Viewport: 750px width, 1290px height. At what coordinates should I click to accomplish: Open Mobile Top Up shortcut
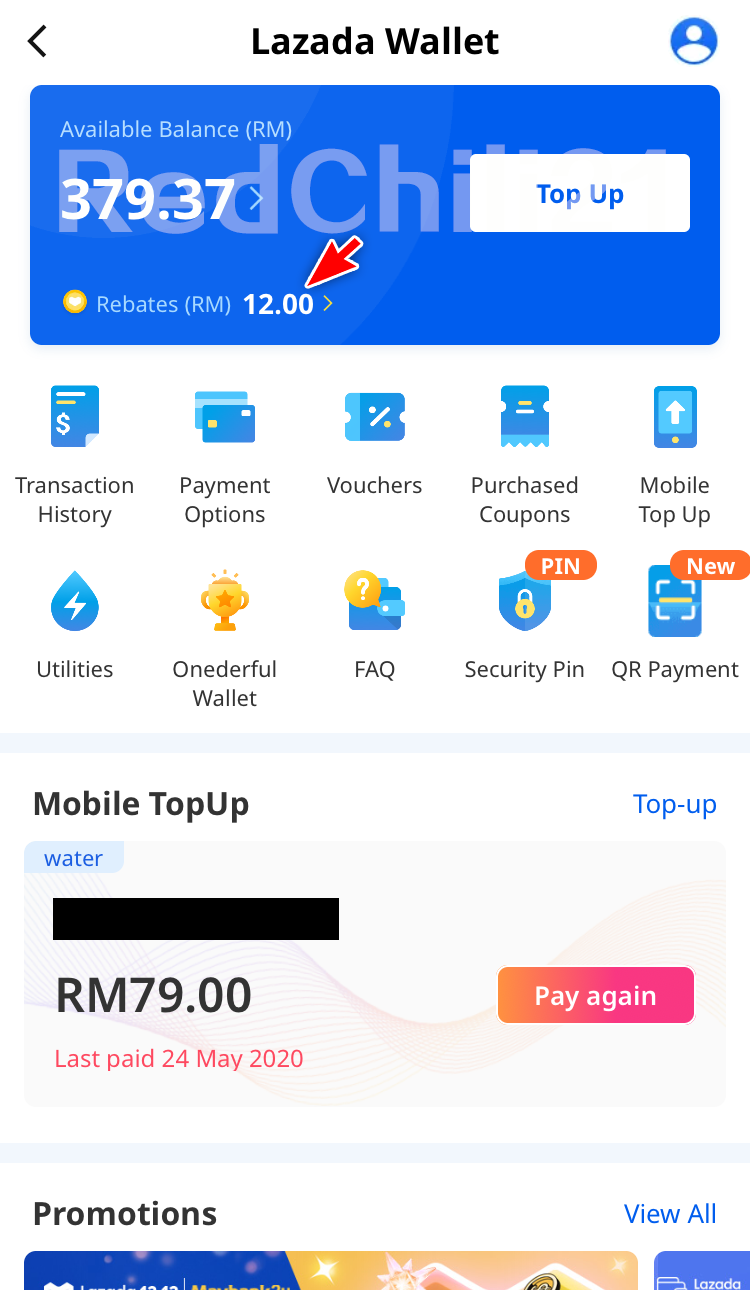675,455
